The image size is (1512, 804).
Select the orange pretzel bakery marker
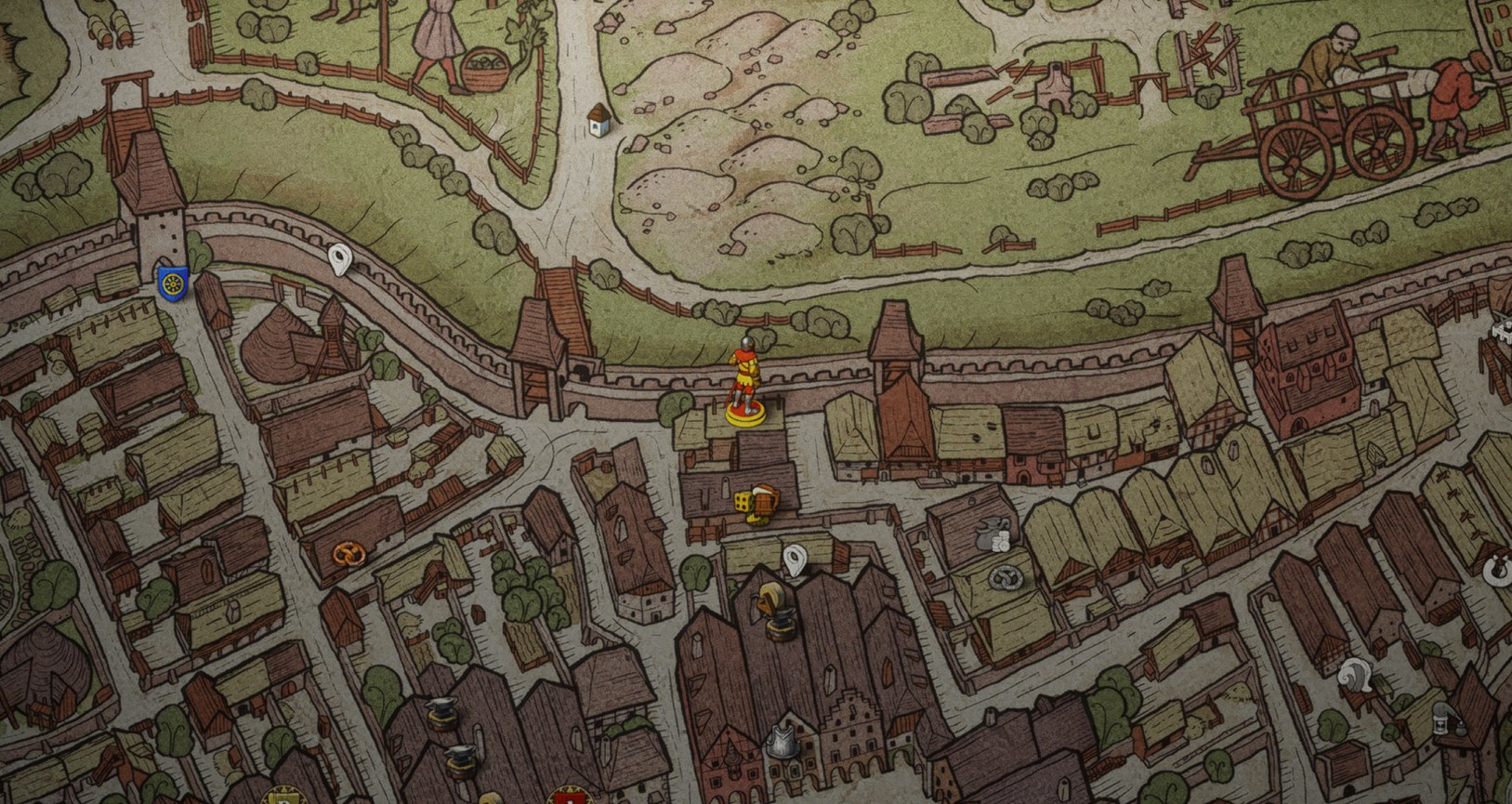(x=350, y=554)
